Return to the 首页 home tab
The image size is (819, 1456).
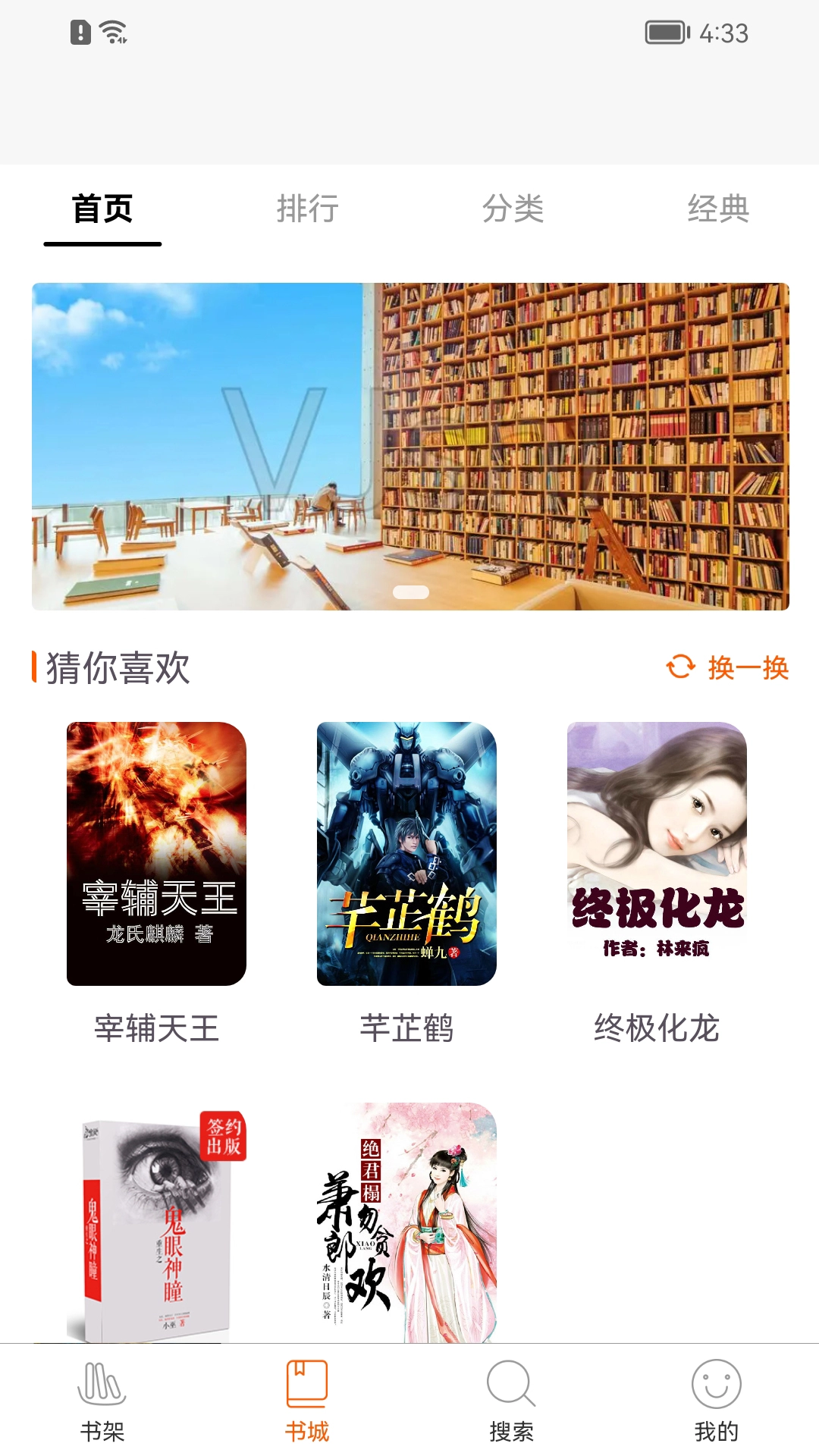[102, 210]
